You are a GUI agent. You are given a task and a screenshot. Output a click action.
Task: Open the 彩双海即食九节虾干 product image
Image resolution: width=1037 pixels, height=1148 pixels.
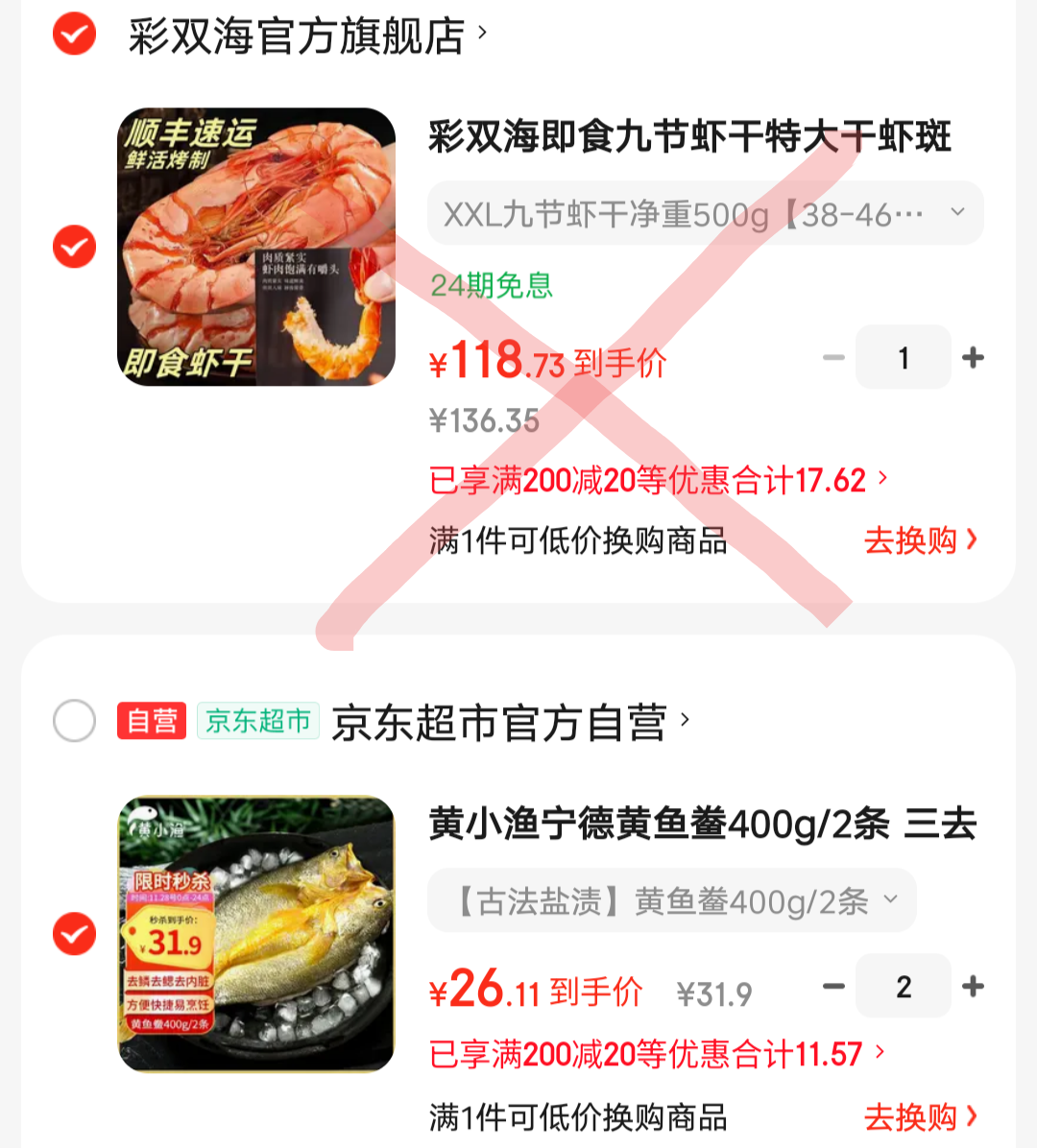click(256, 247)
